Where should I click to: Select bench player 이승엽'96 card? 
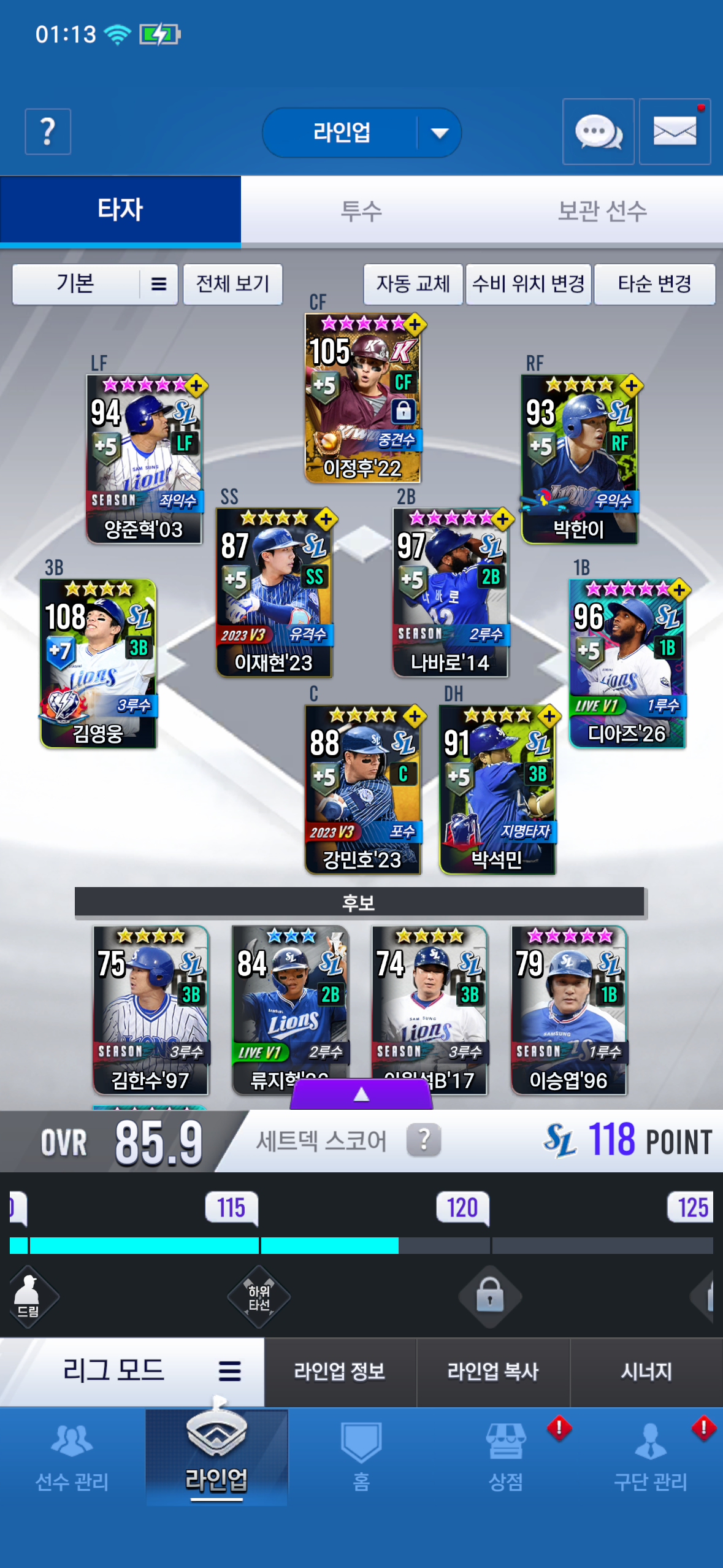568,1010
